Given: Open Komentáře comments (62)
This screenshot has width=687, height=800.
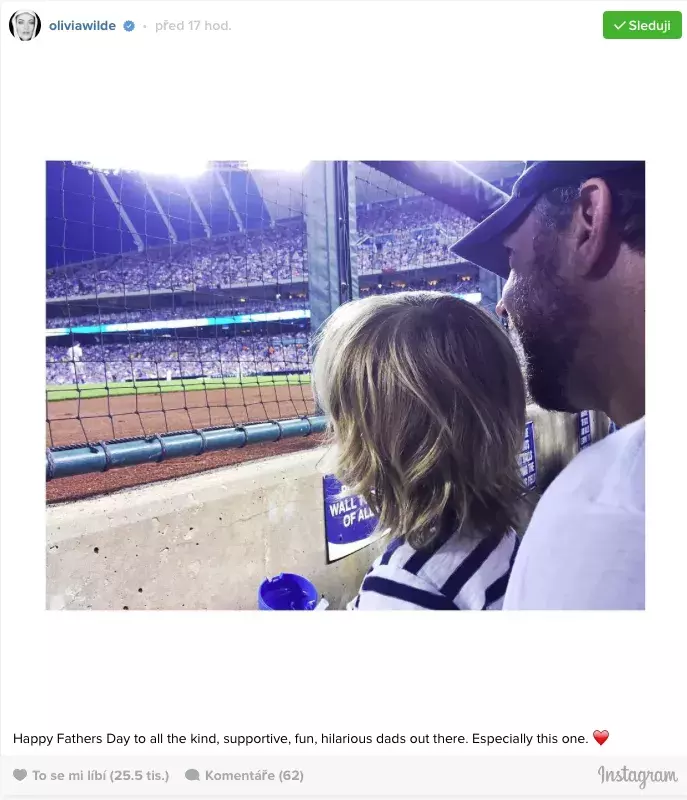Looking at the screenshot, I should pyautogui.click(x=245, y=775).
